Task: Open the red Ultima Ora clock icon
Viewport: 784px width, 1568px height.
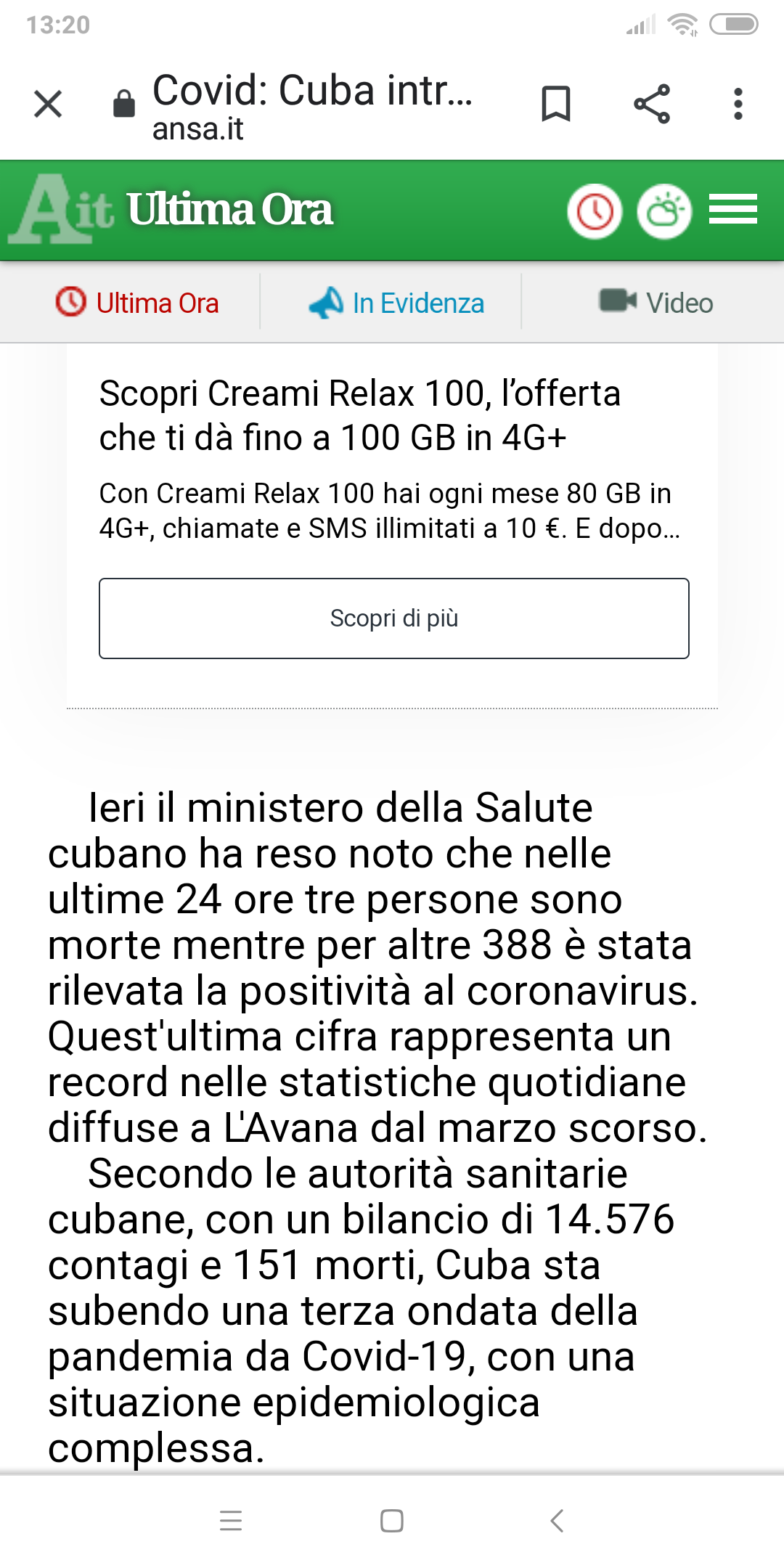Action: click(595, 211)
